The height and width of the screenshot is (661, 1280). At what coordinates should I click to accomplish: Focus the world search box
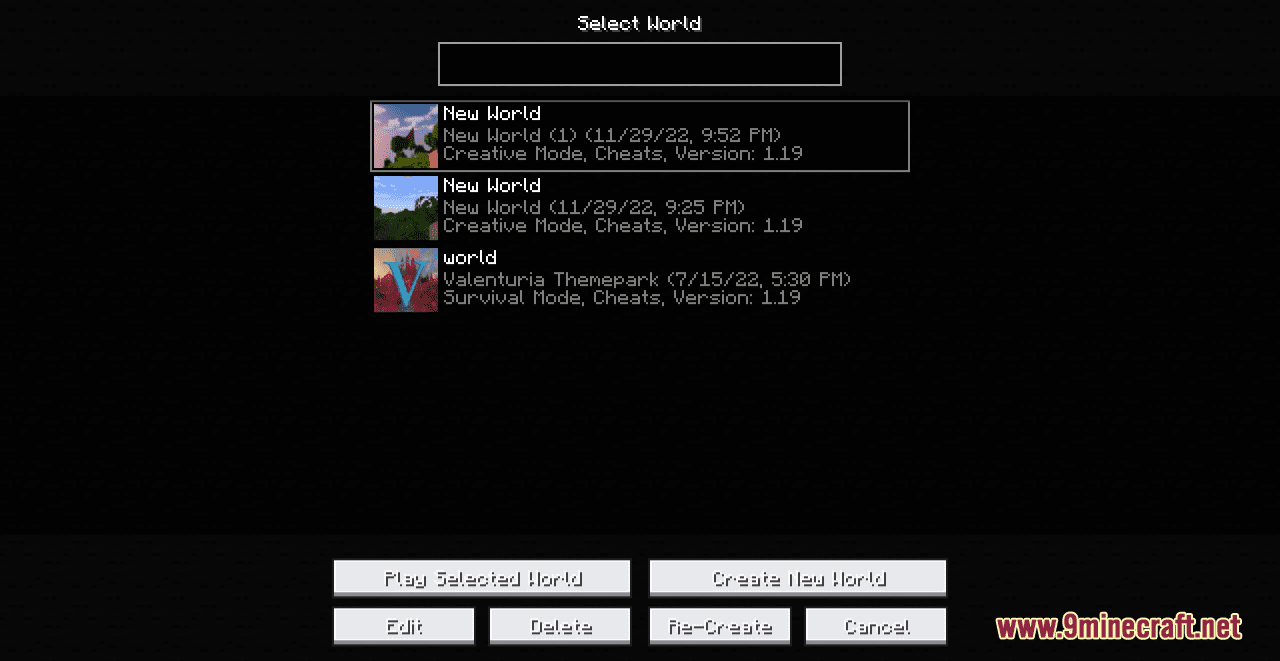[639, 64]
